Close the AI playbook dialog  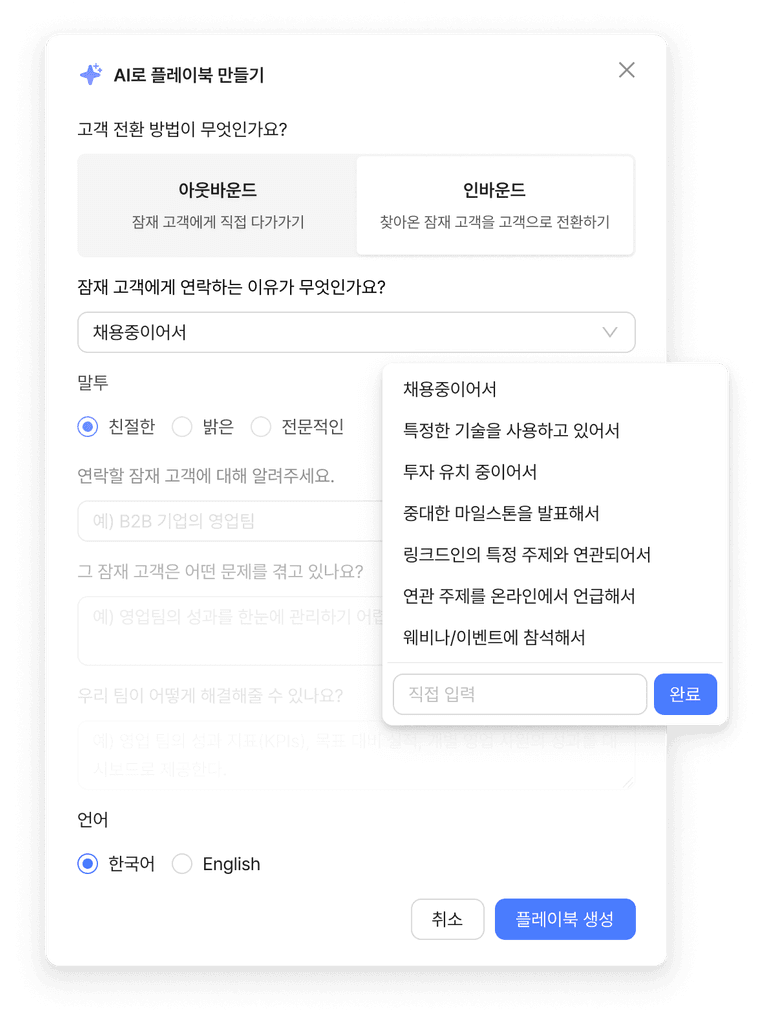626,70
